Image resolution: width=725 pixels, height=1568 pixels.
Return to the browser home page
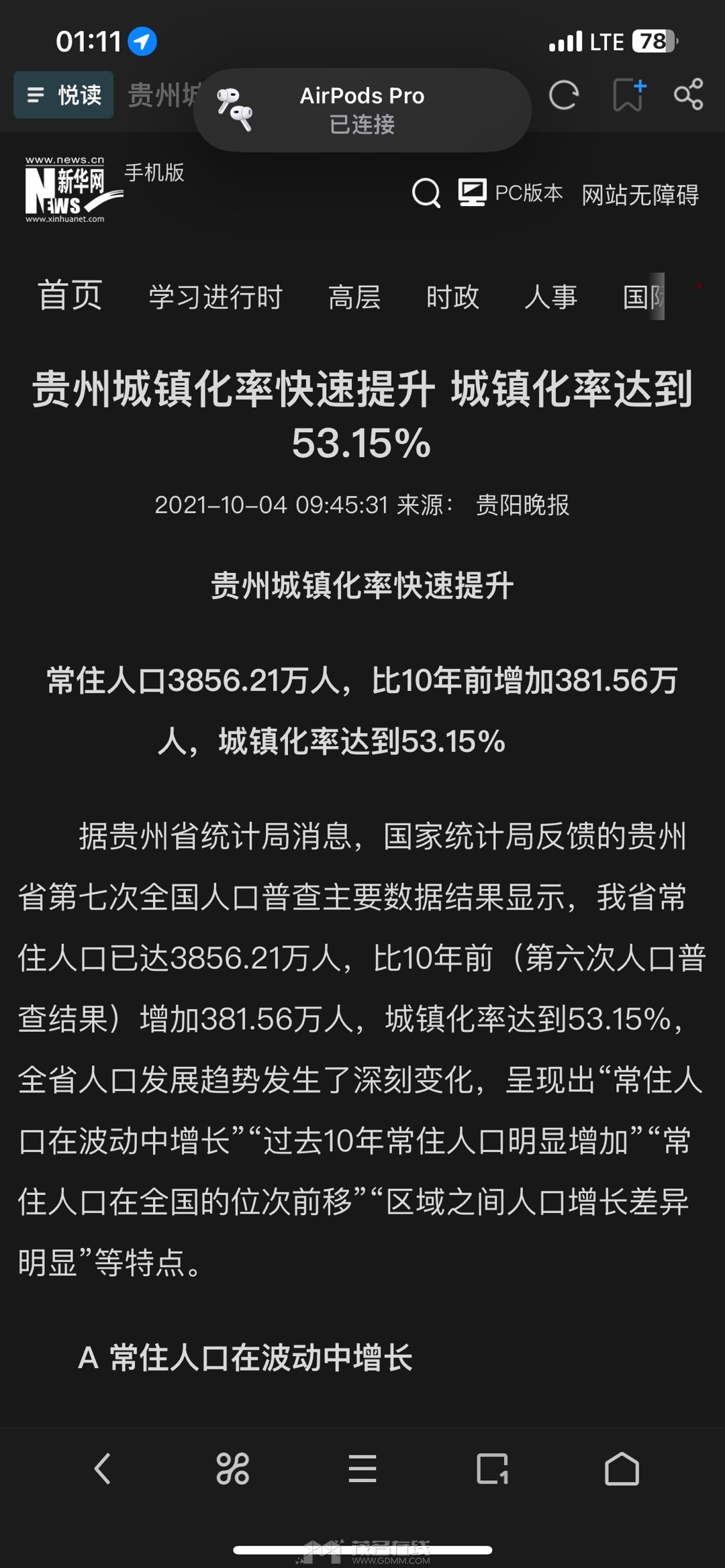click(x=622, y=1469)
